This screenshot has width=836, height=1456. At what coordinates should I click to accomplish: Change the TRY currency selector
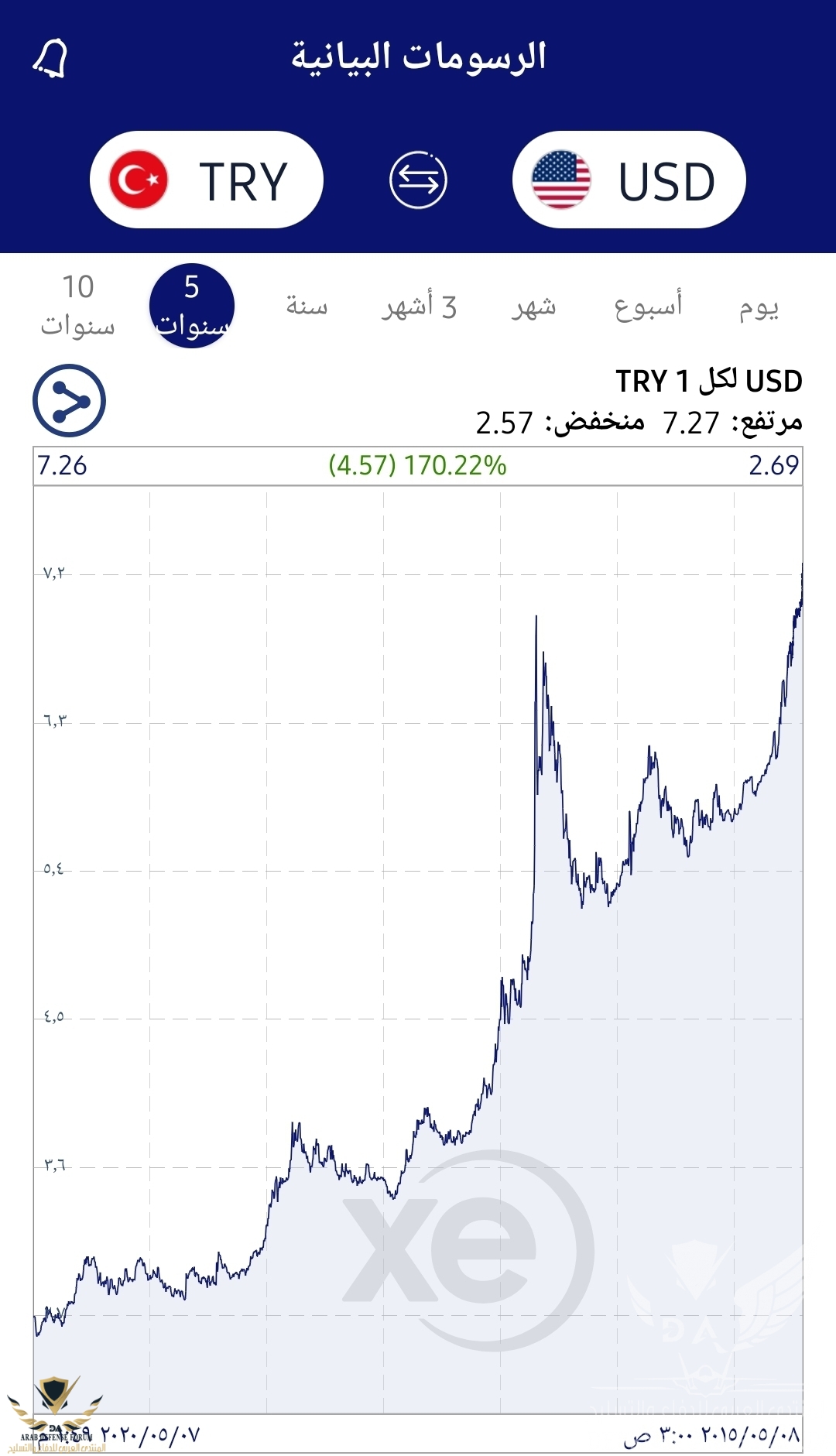pos(206,180)
